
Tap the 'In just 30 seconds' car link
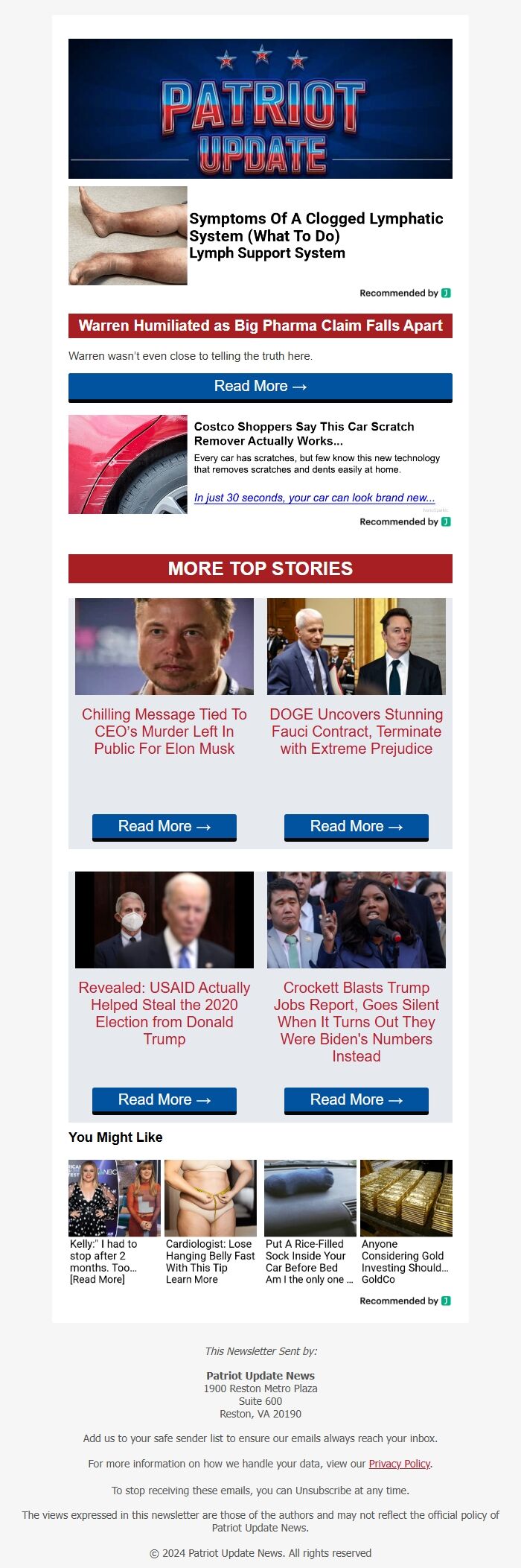coord(314,498)
